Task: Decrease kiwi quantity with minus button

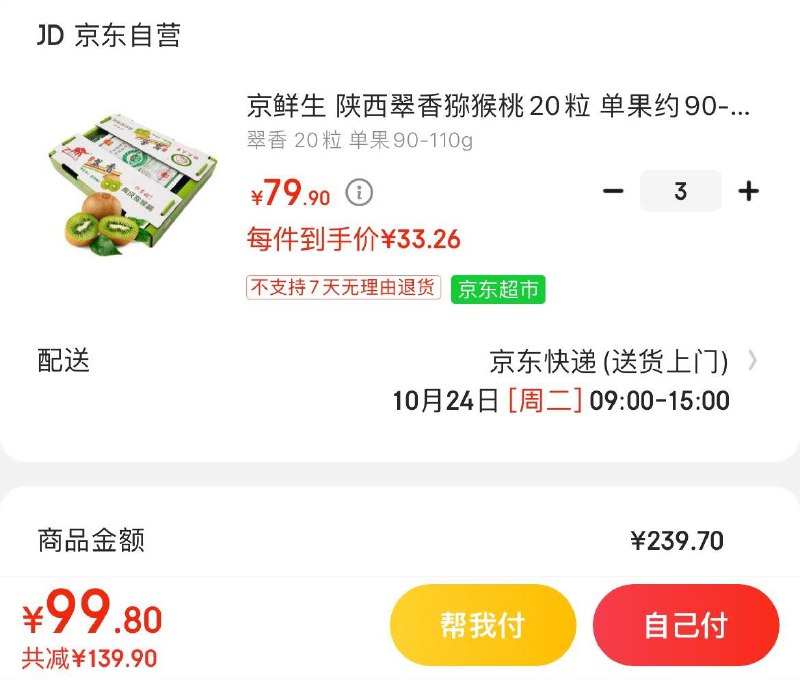Action: point(613,191)
